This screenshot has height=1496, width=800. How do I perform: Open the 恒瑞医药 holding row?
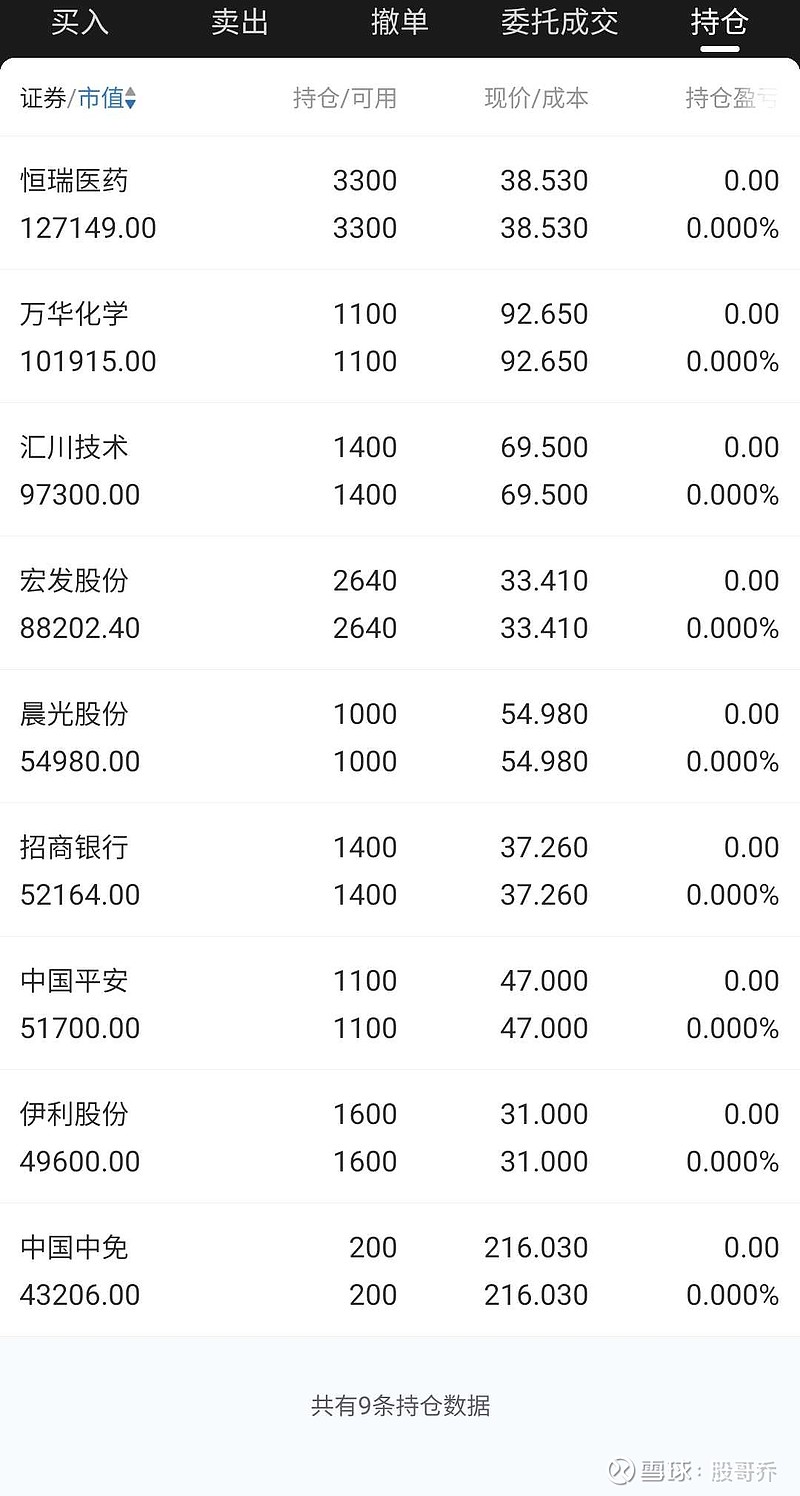click(400, 204)
